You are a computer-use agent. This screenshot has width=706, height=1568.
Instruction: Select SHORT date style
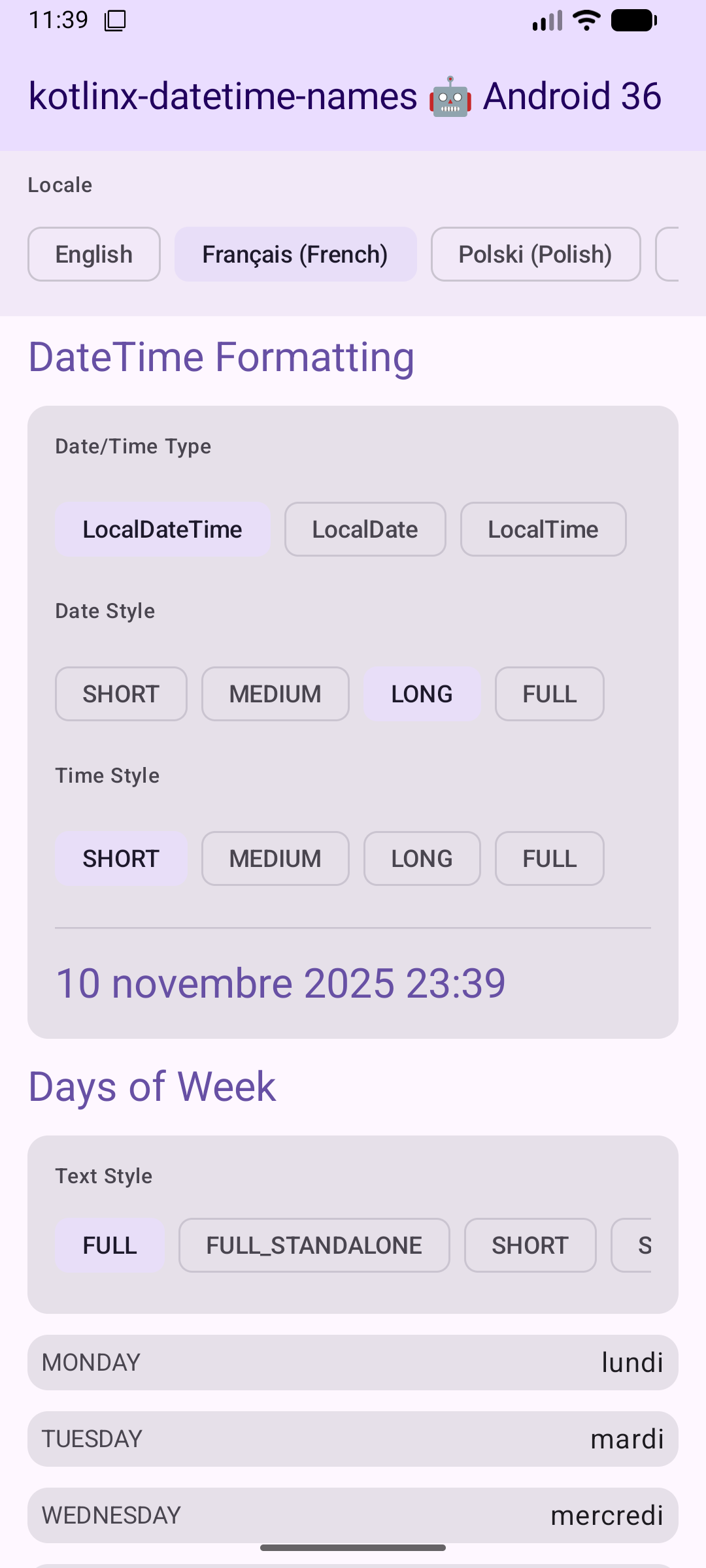click(121, 694)
